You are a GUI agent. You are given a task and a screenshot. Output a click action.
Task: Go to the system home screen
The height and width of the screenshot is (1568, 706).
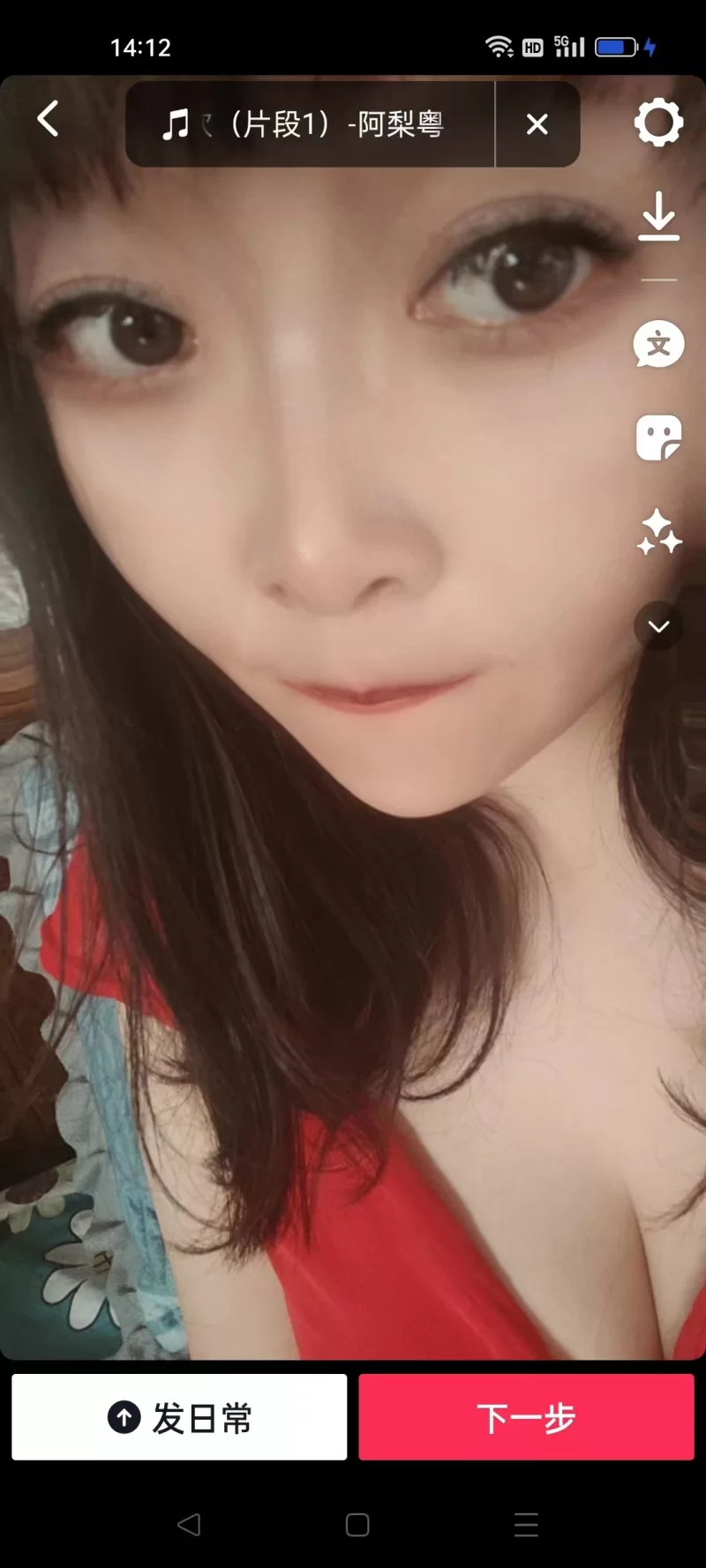tap(357, 1525)
